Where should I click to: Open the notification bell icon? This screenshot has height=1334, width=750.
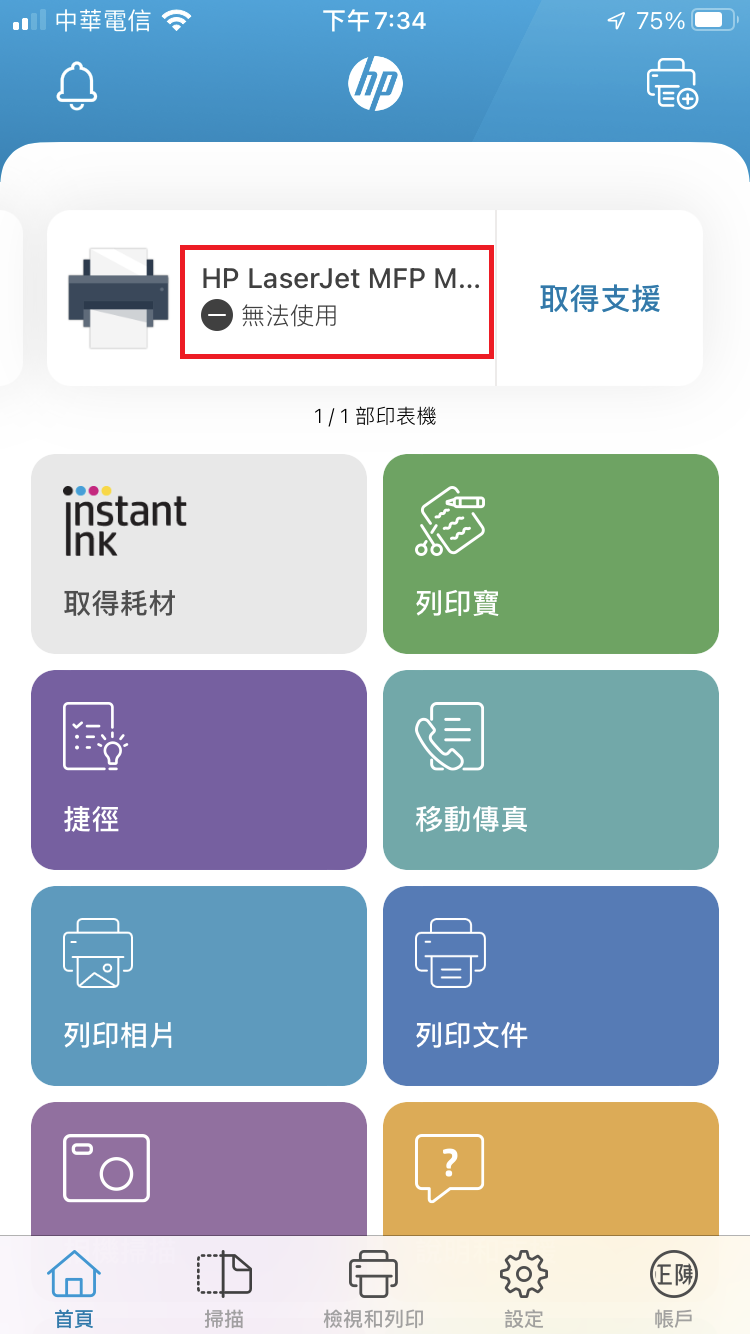[76, 85]
